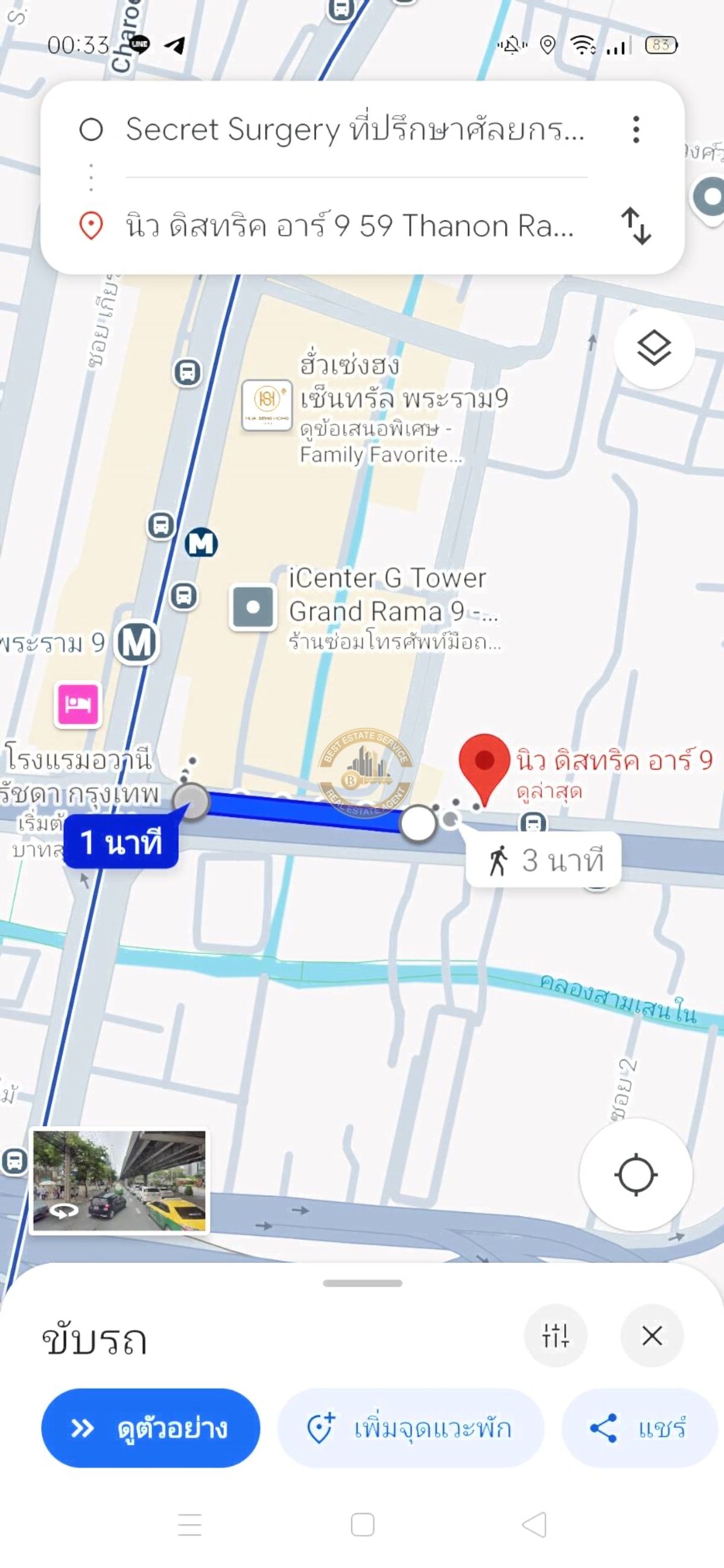This screenshot has height=1568, width=724.
Task: Open the ฮั่วเซ่งเฮง เซ็นทรัล พระราม9 place marker
Action: 267,405
